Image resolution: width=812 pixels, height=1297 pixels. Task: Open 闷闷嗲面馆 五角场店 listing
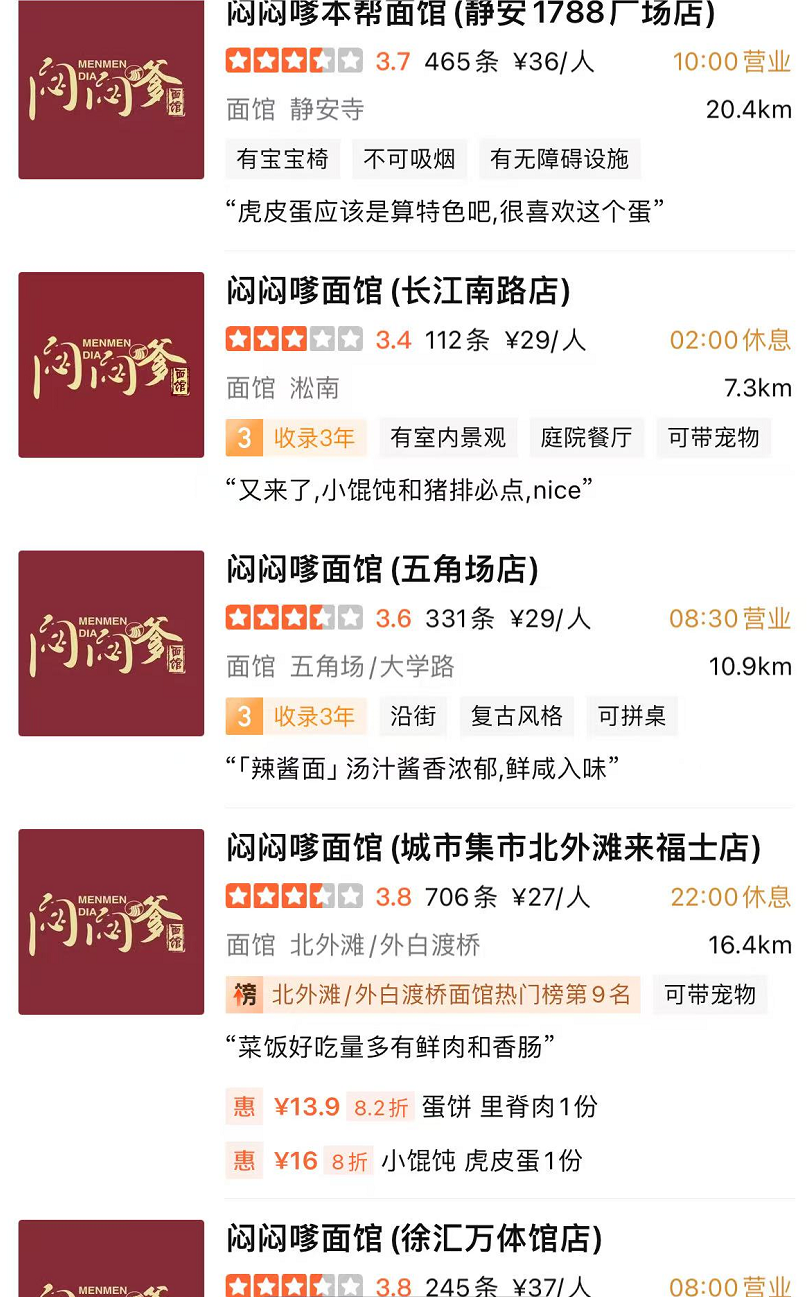click(383, 570)
